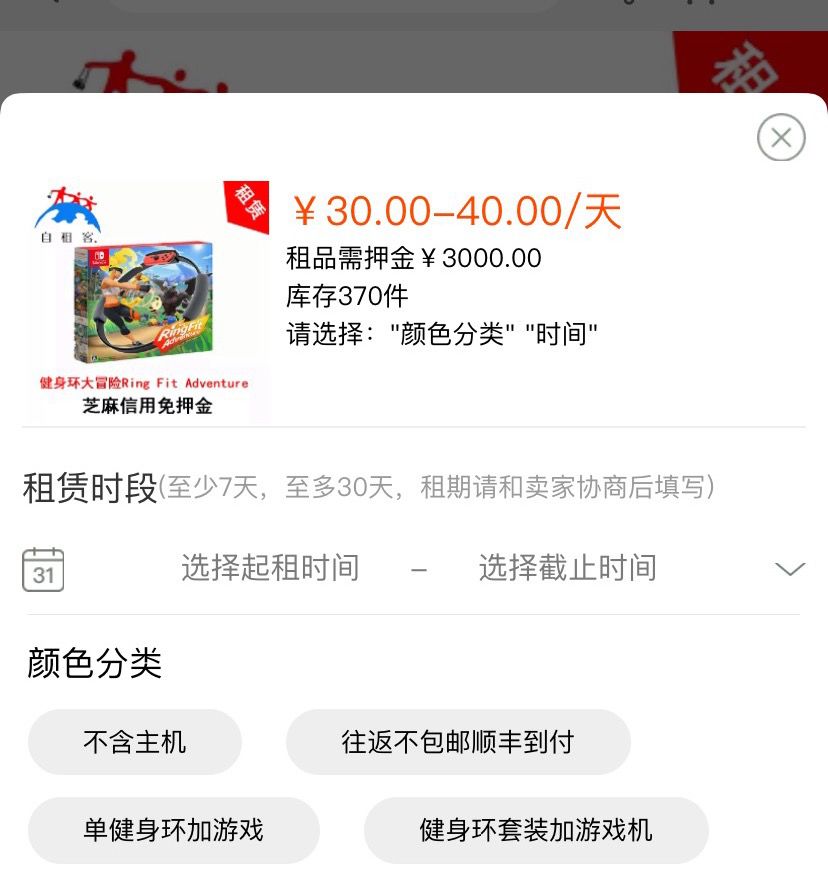Viewport: 828px width, 881px height.
Task: Choose the 单健身环加游戏 variant
Action: (173, 830)
